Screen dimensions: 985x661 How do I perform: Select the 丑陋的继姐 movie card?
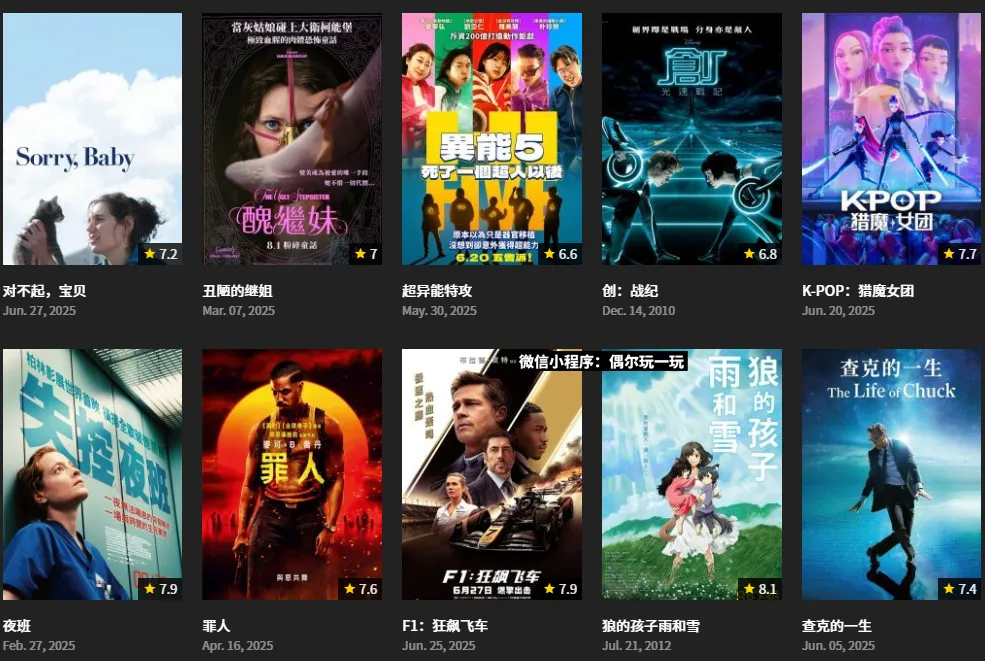pos(292,139)
